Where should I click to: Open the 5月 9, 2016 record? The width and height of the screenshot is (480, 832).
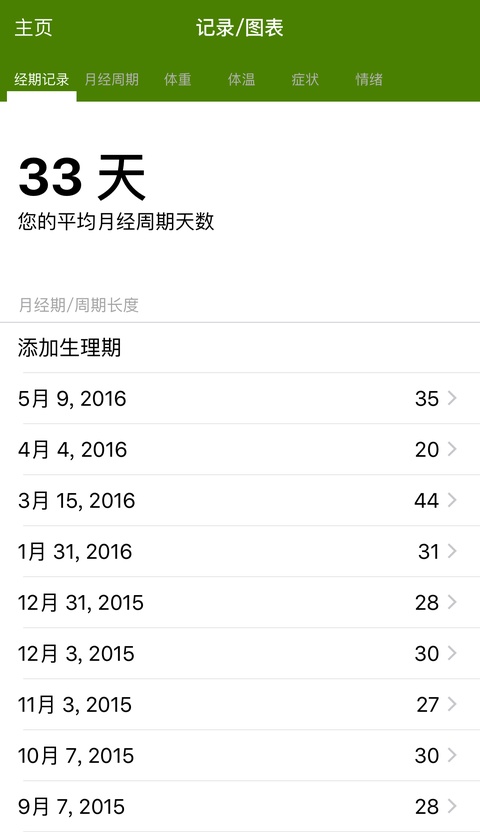tap(240, 398)
